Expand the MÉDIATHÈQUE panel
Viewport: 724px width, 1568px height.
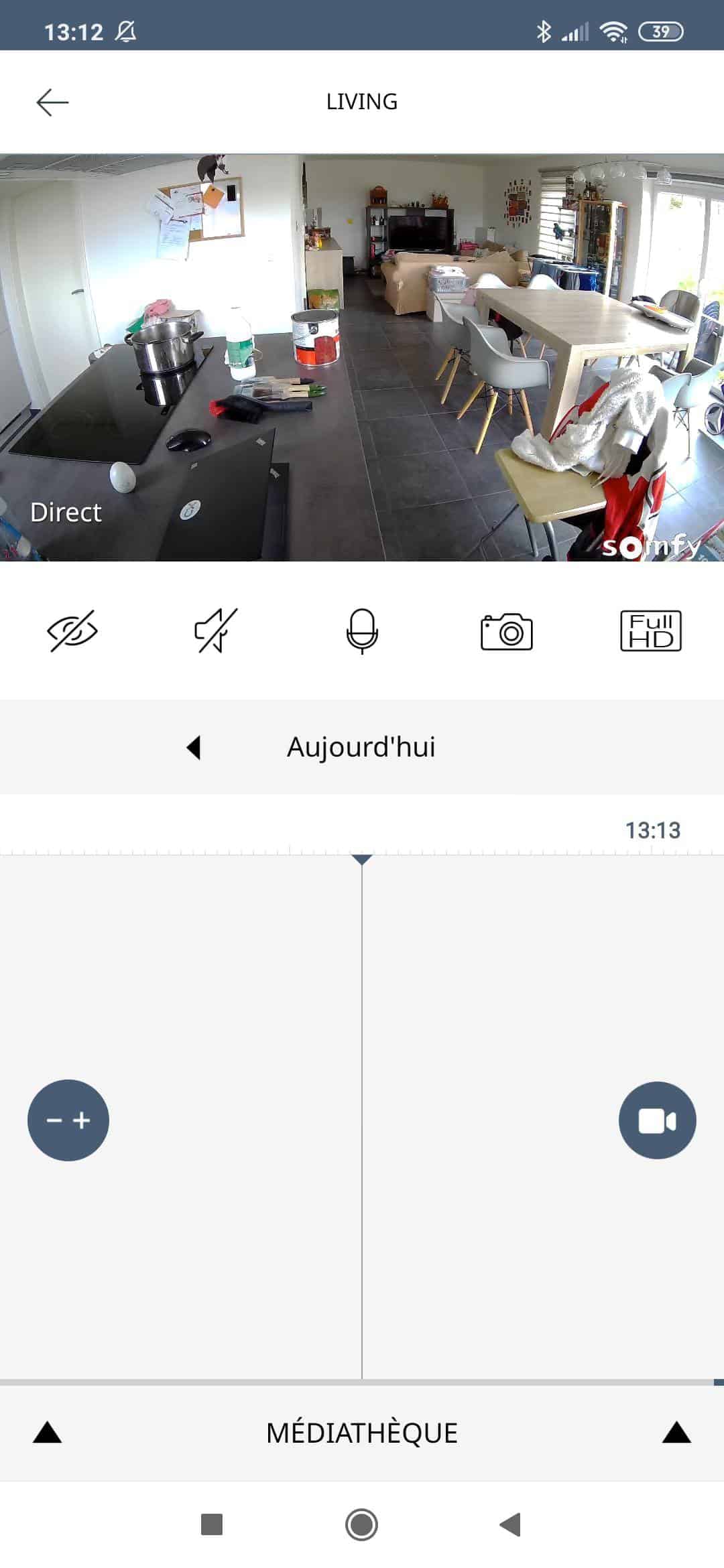[362, 1433]
